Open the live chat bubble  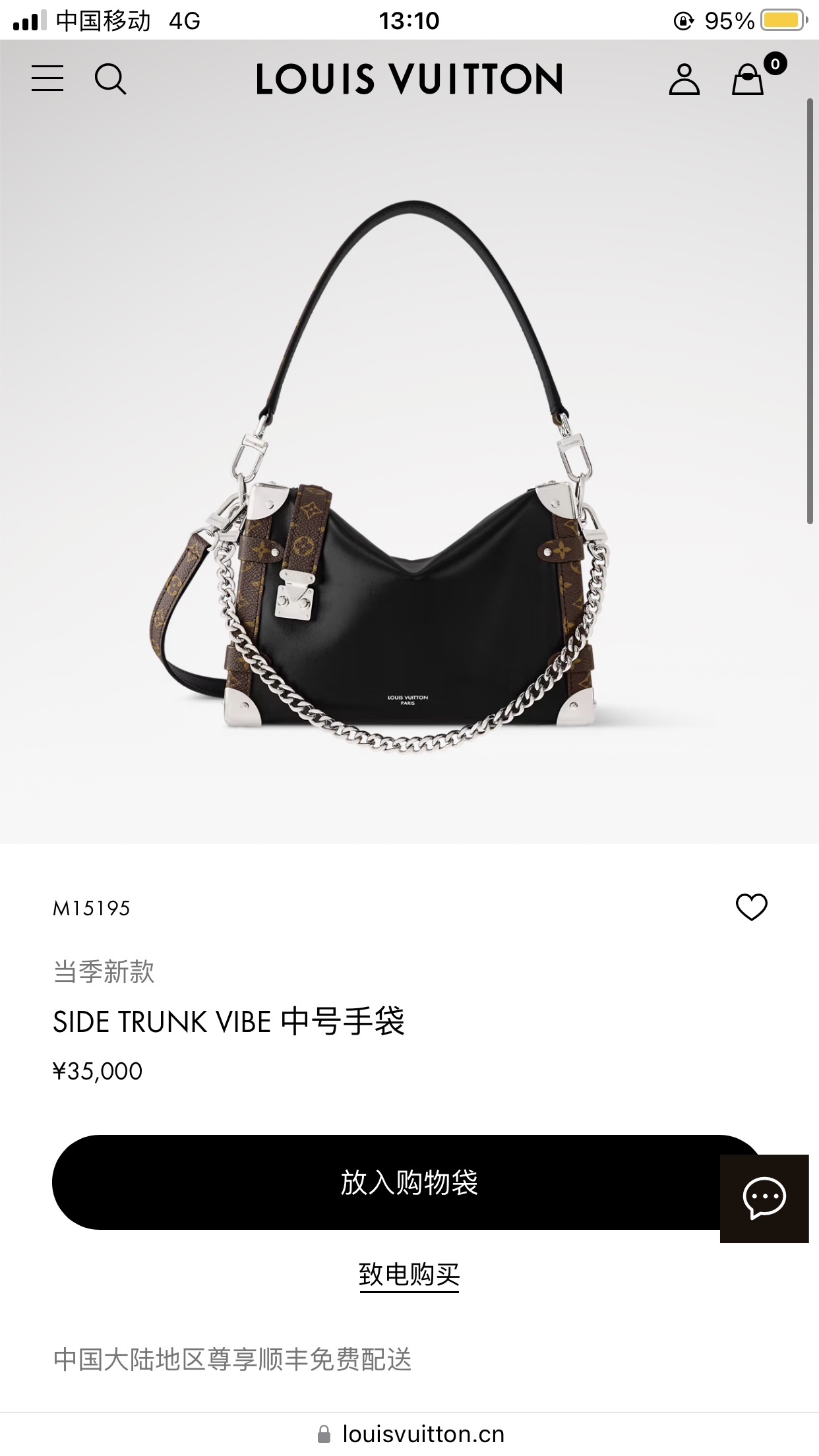click(x=764, y=1198)
